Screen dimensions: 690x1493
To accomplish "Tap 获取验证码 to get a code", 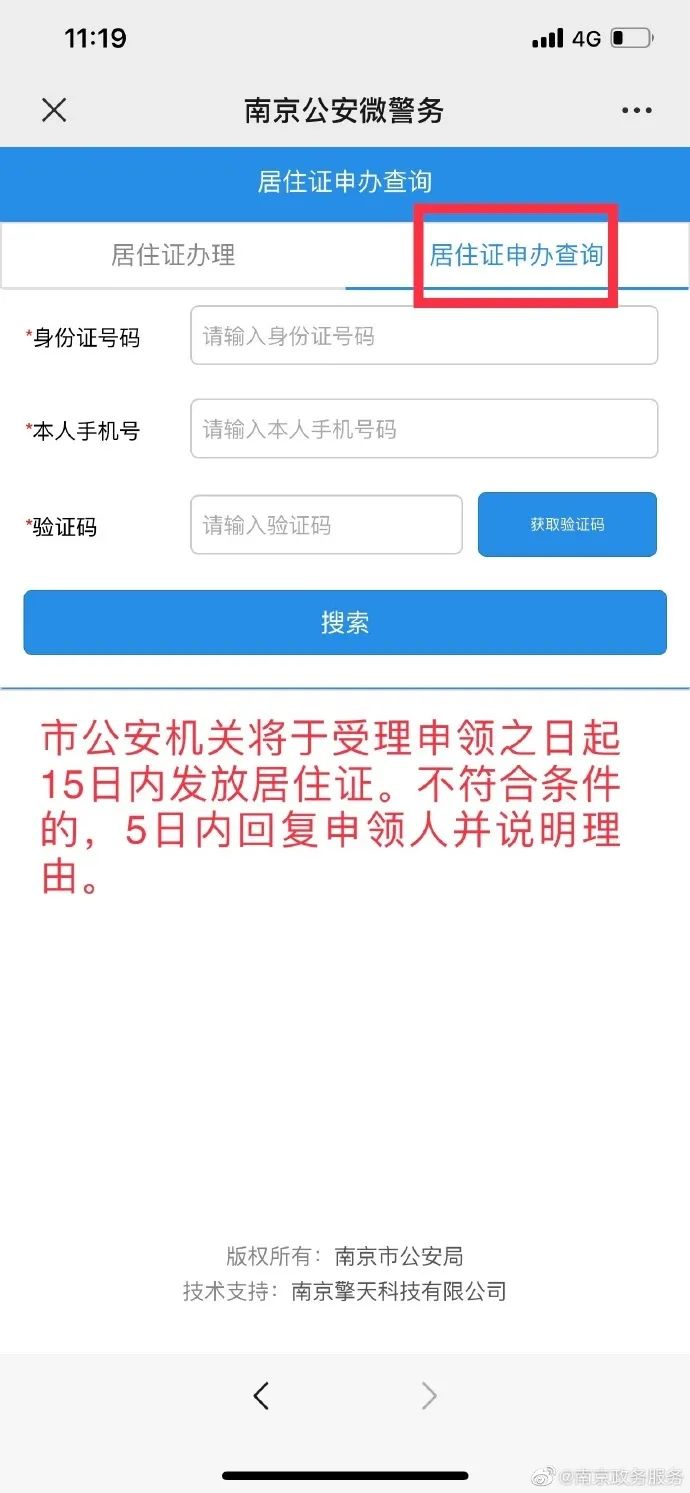I will tap(567, 524).
